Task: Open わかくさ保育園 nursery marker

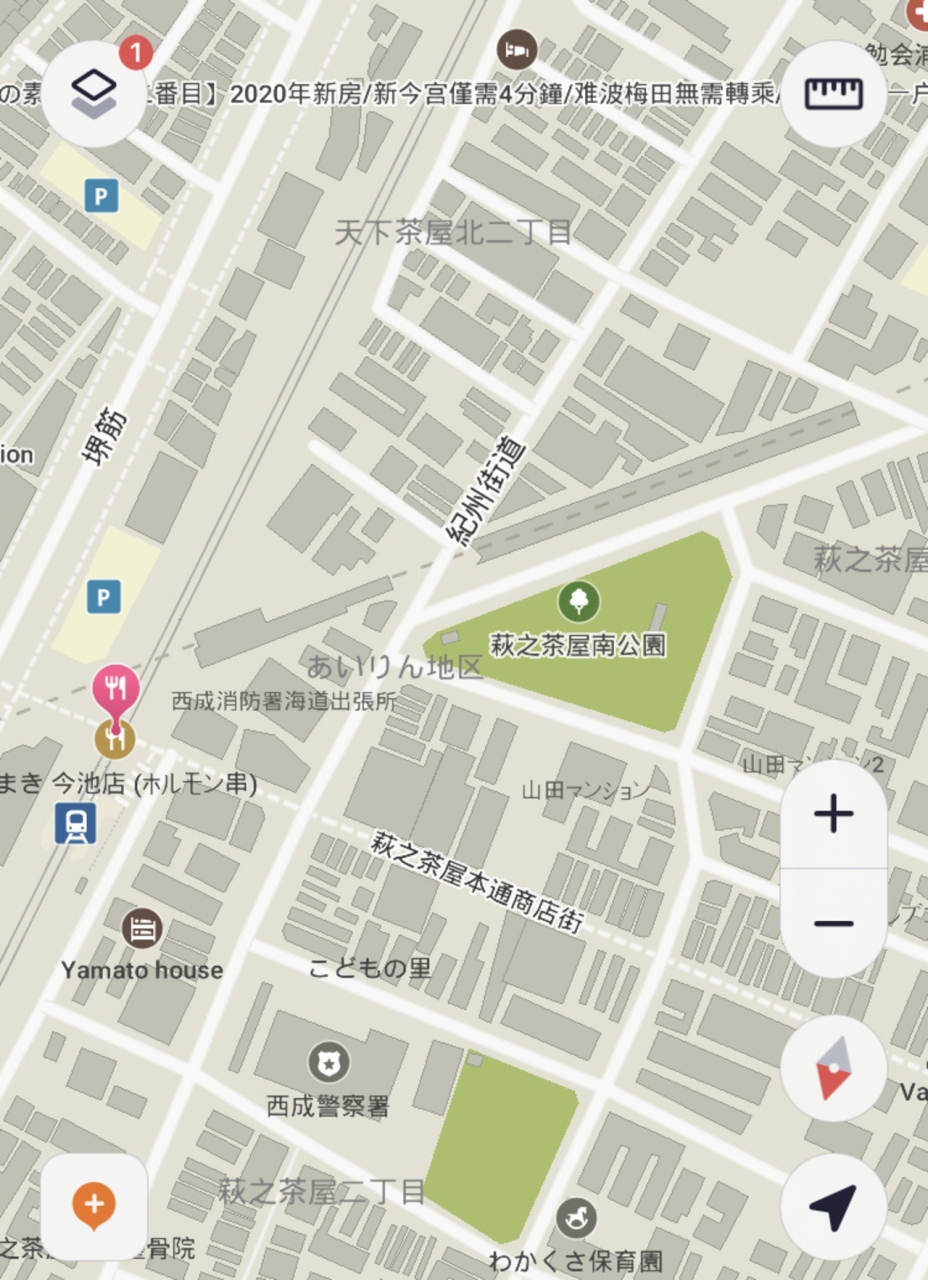Action: 576,1219
